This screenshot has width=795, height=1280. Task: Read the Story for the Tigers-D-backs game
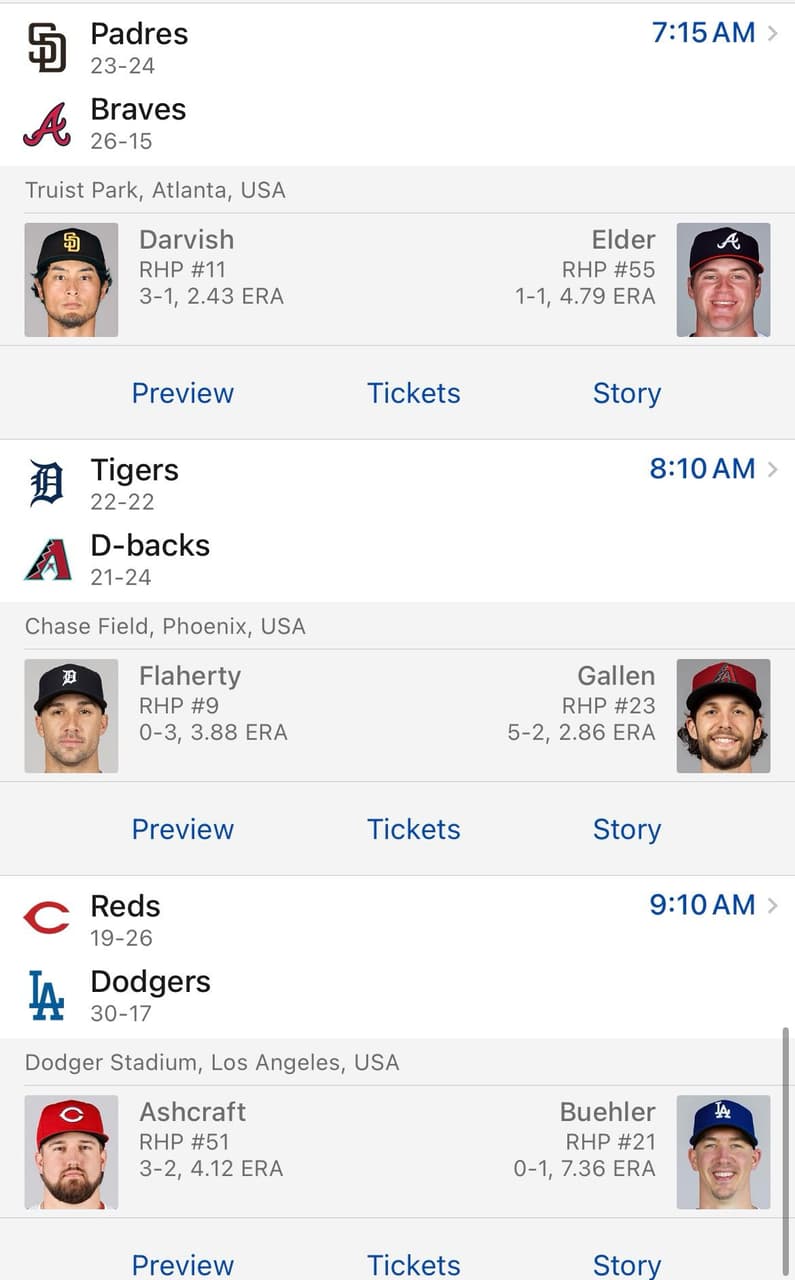(627, 829)
